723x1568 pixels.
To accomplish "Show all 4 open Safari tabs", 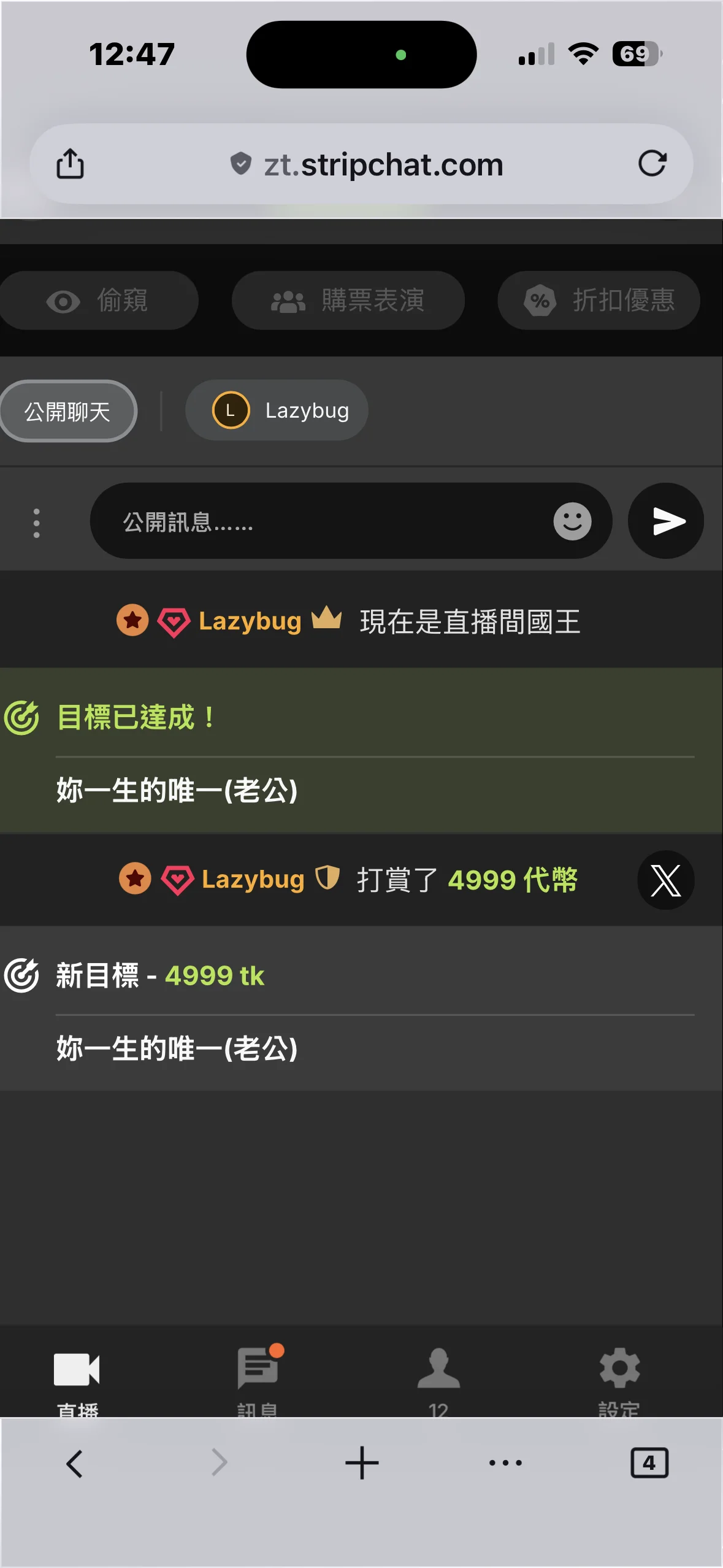I will [649, 1462].
